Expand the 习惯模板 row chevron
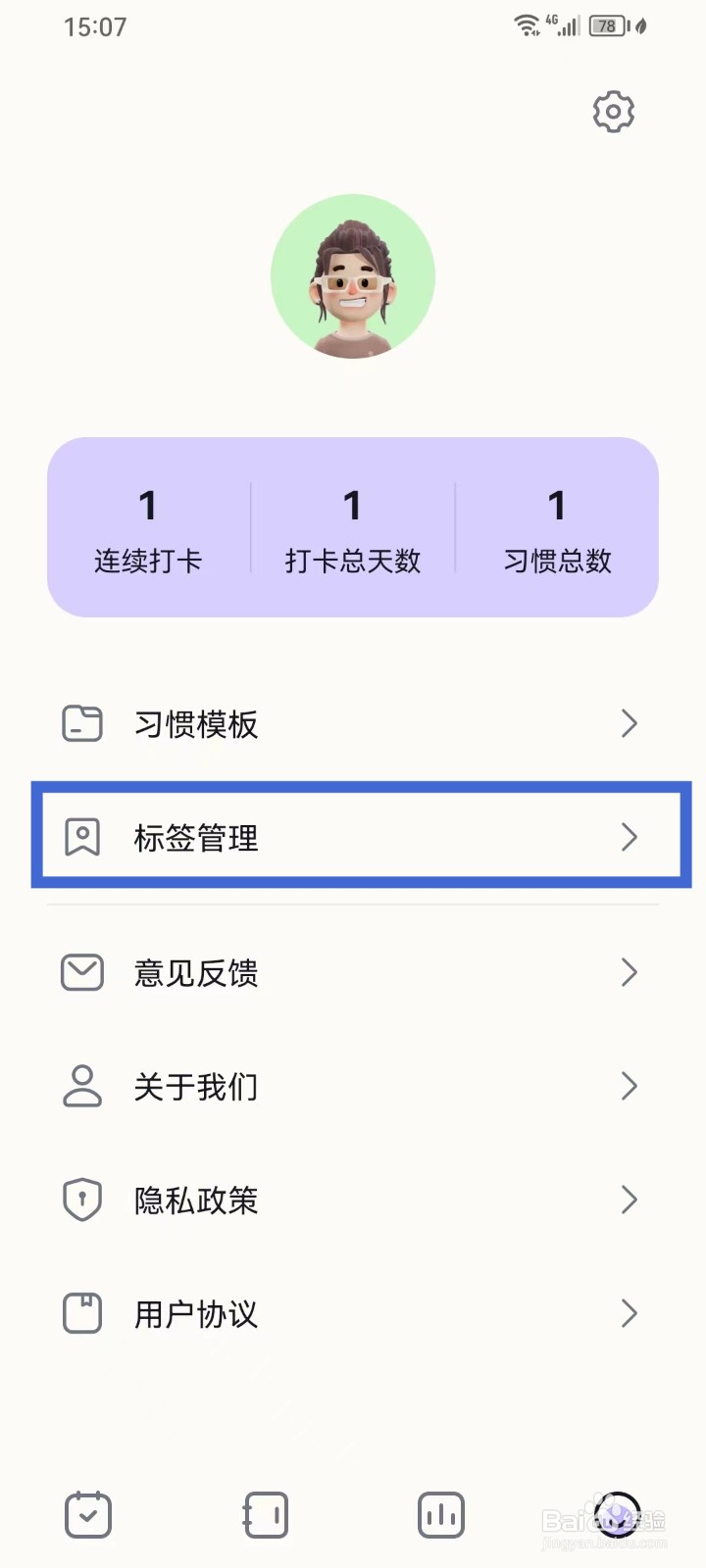 coord(630,723)
